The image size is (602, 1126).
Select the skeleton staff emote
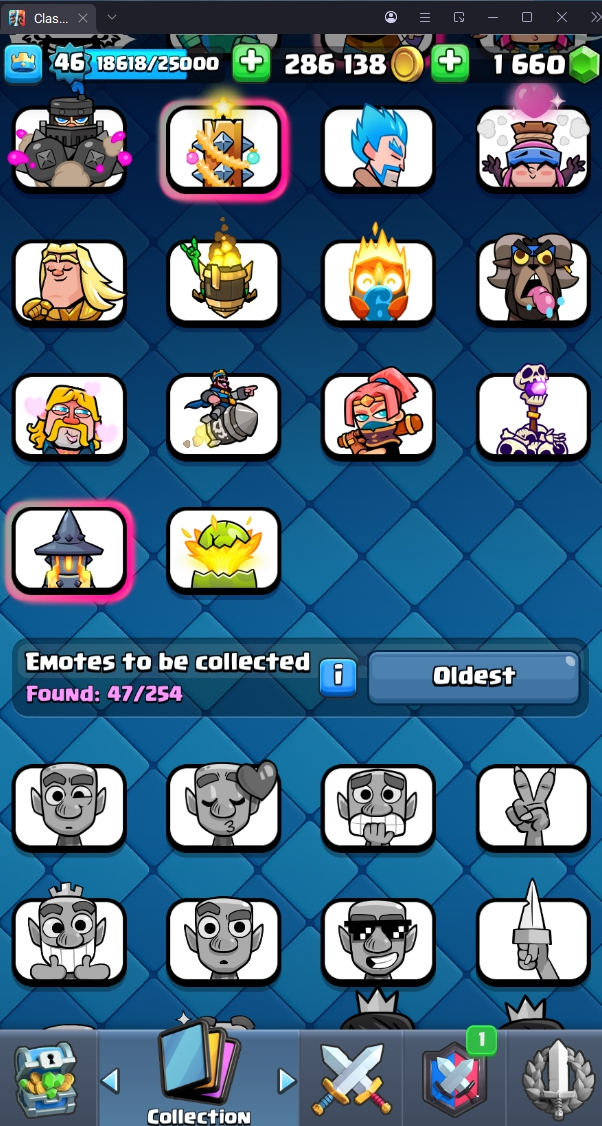point(533,416)
